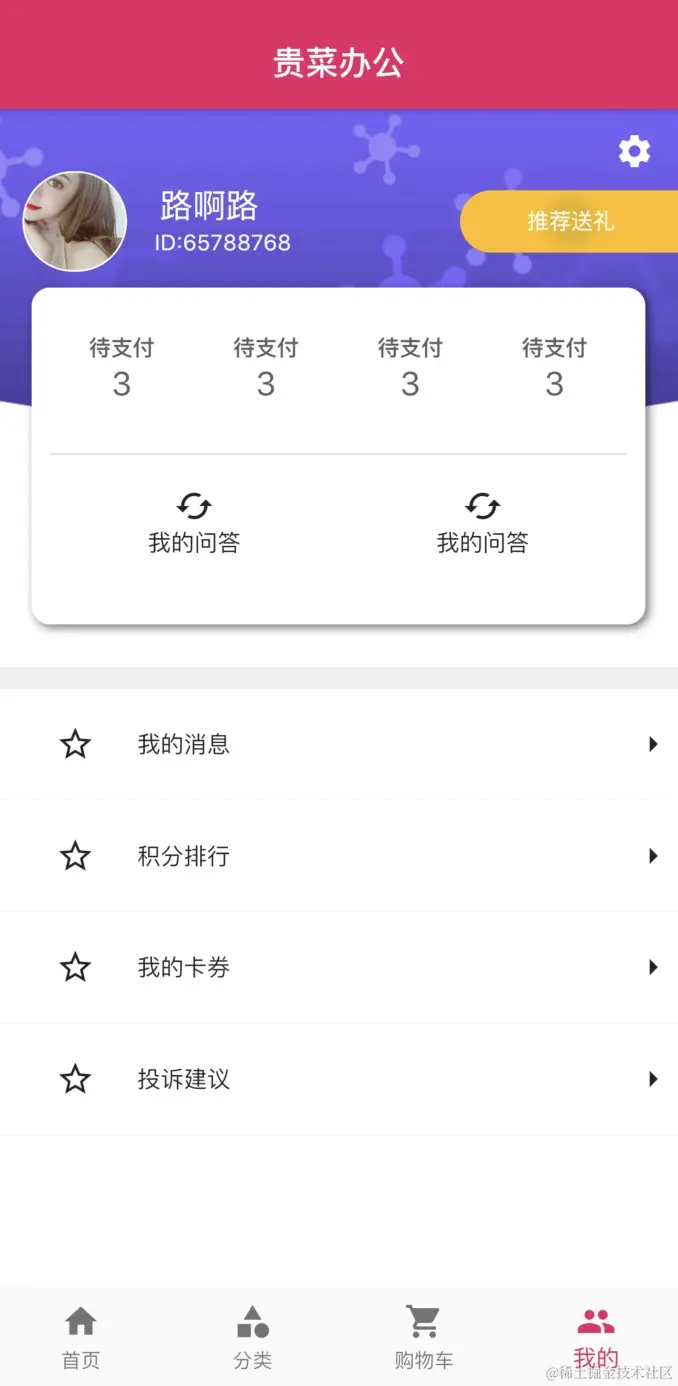Switch to the 首页 tab
678x1386 pixels.
(81, 1336)
